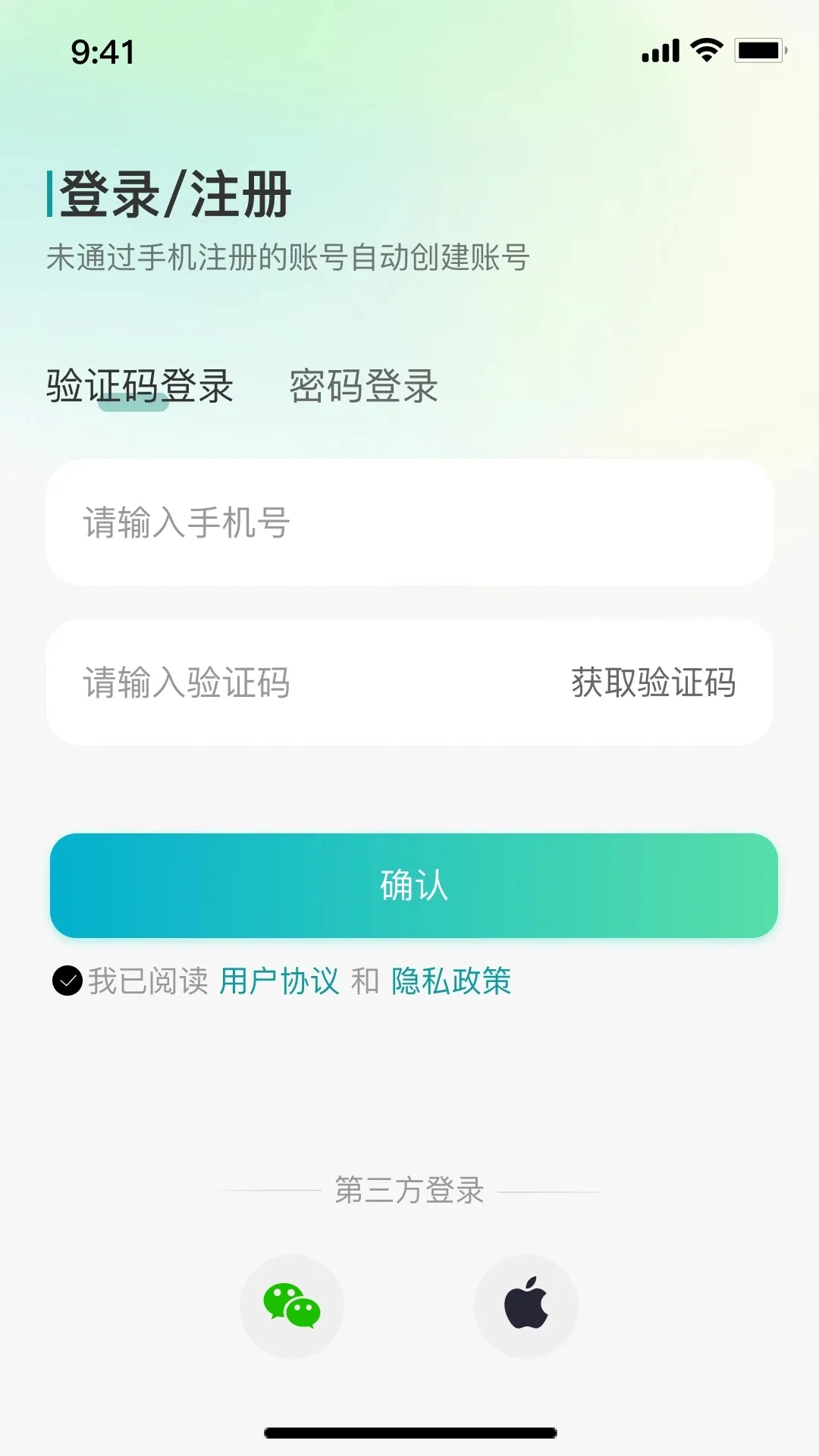Click the Wi-Fi status icon
This screenshot has width=819, height=1456.
(x=706, y=48)
